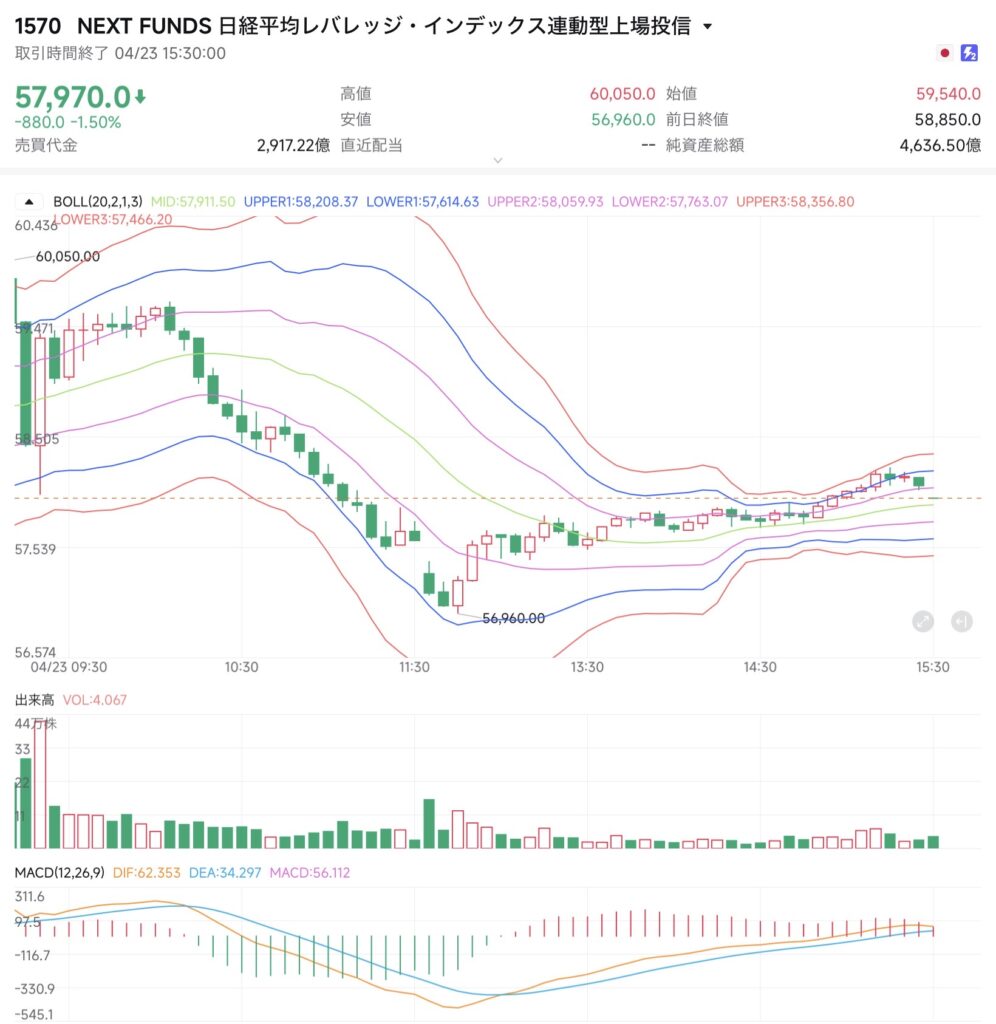Viewport: 996px width, 1024px height.
Task: Collapse the BOLL indicator legend arrow
Action: pos(28,201)
